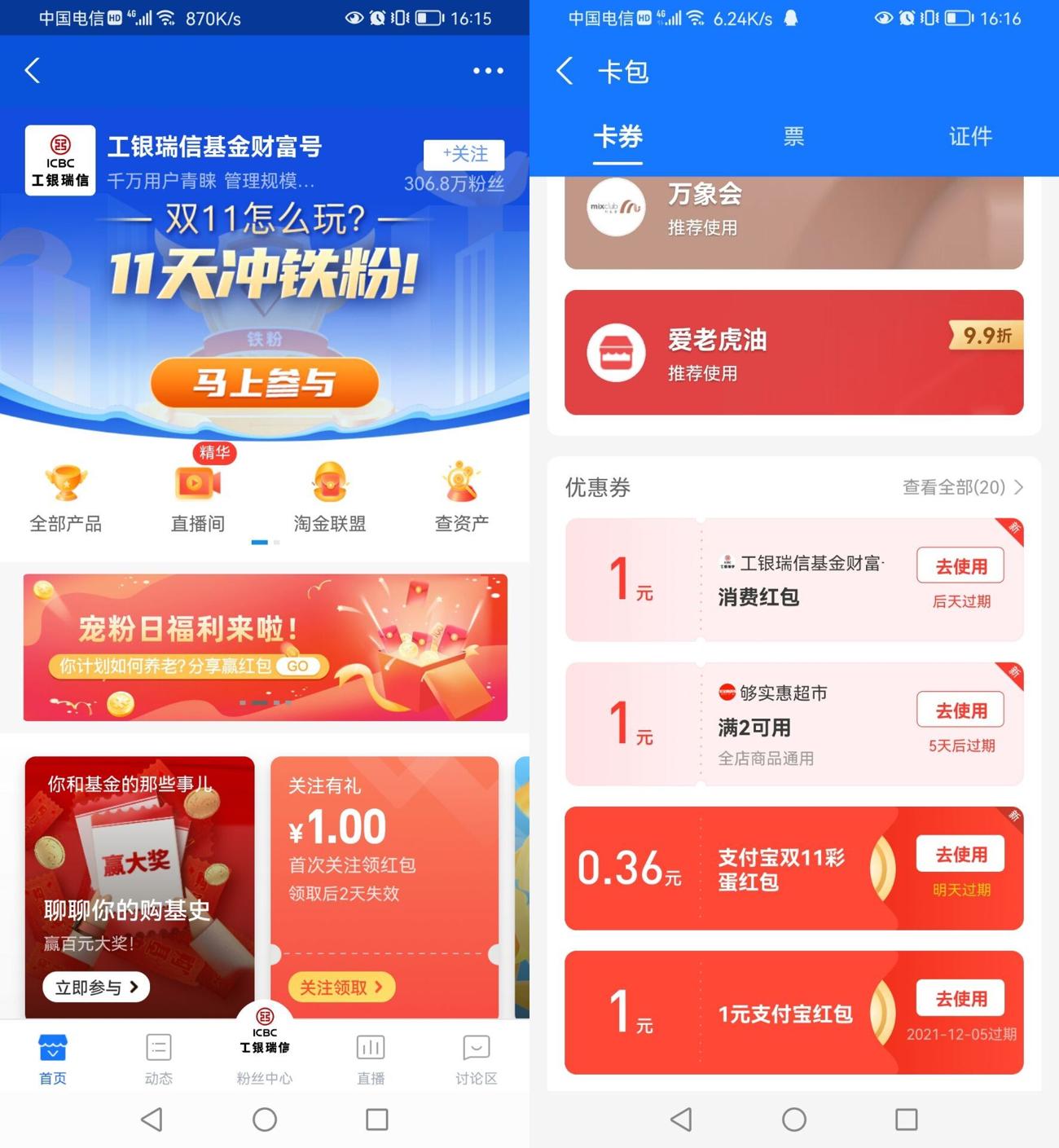Open the 爱老虎油 9.9折 card

click(793, 352)
